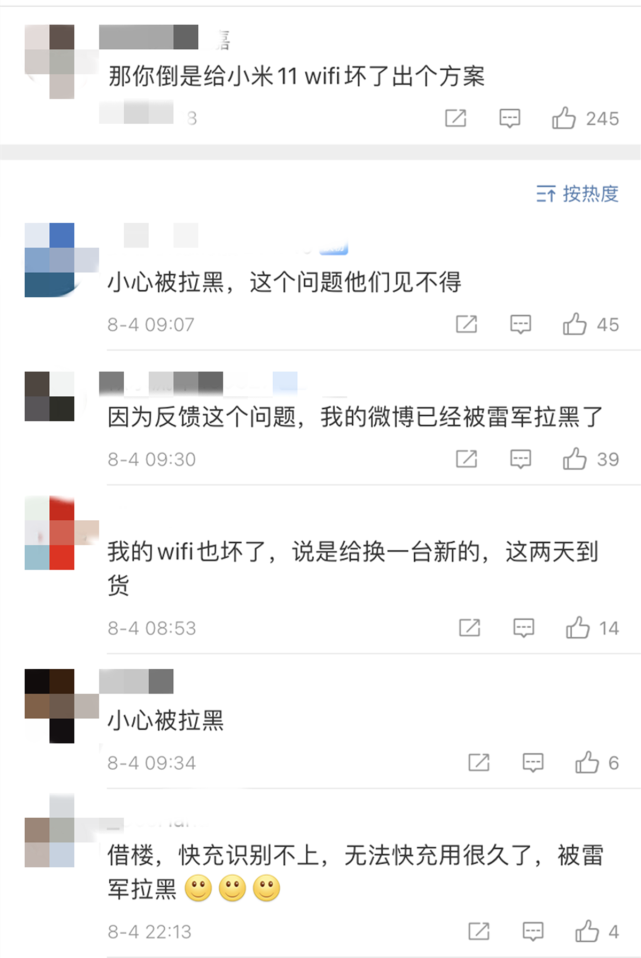Reply to the comment posted at 8-4 22:13
The width and height of the screenshot is (641, 958).
click(533, 932)
